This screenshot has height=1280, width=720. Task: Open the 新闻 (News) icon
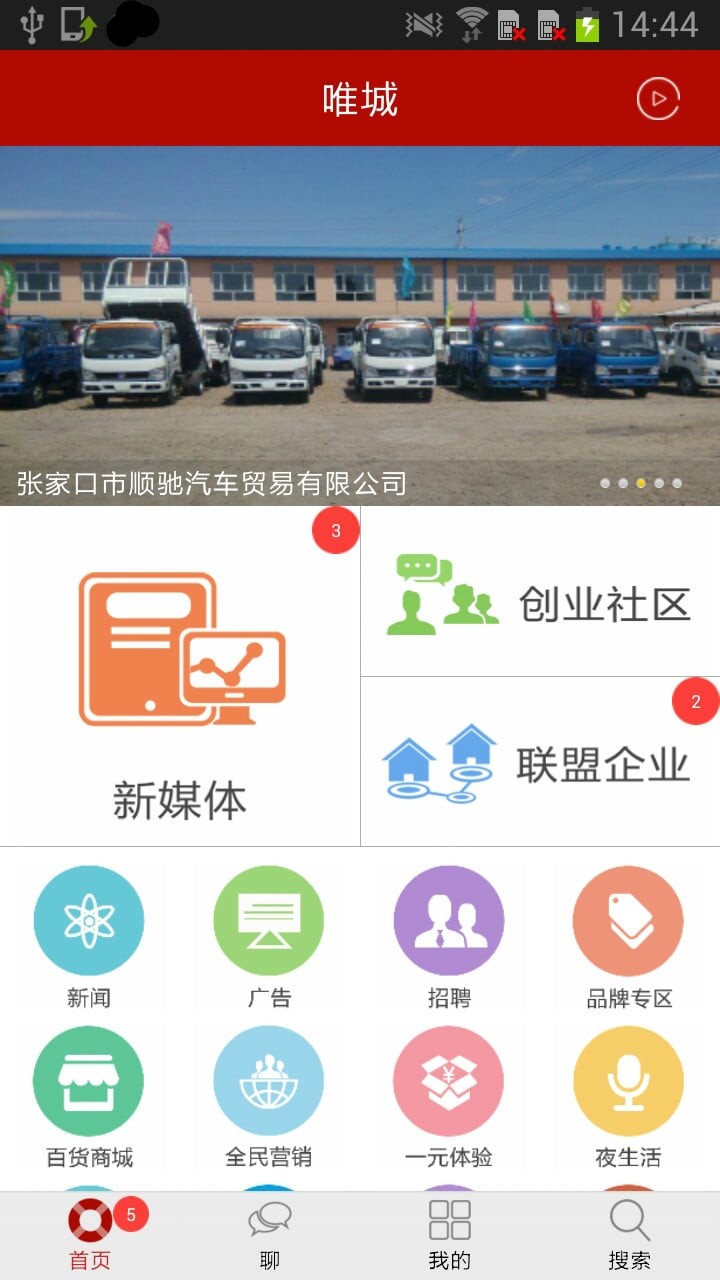(90, 920)
